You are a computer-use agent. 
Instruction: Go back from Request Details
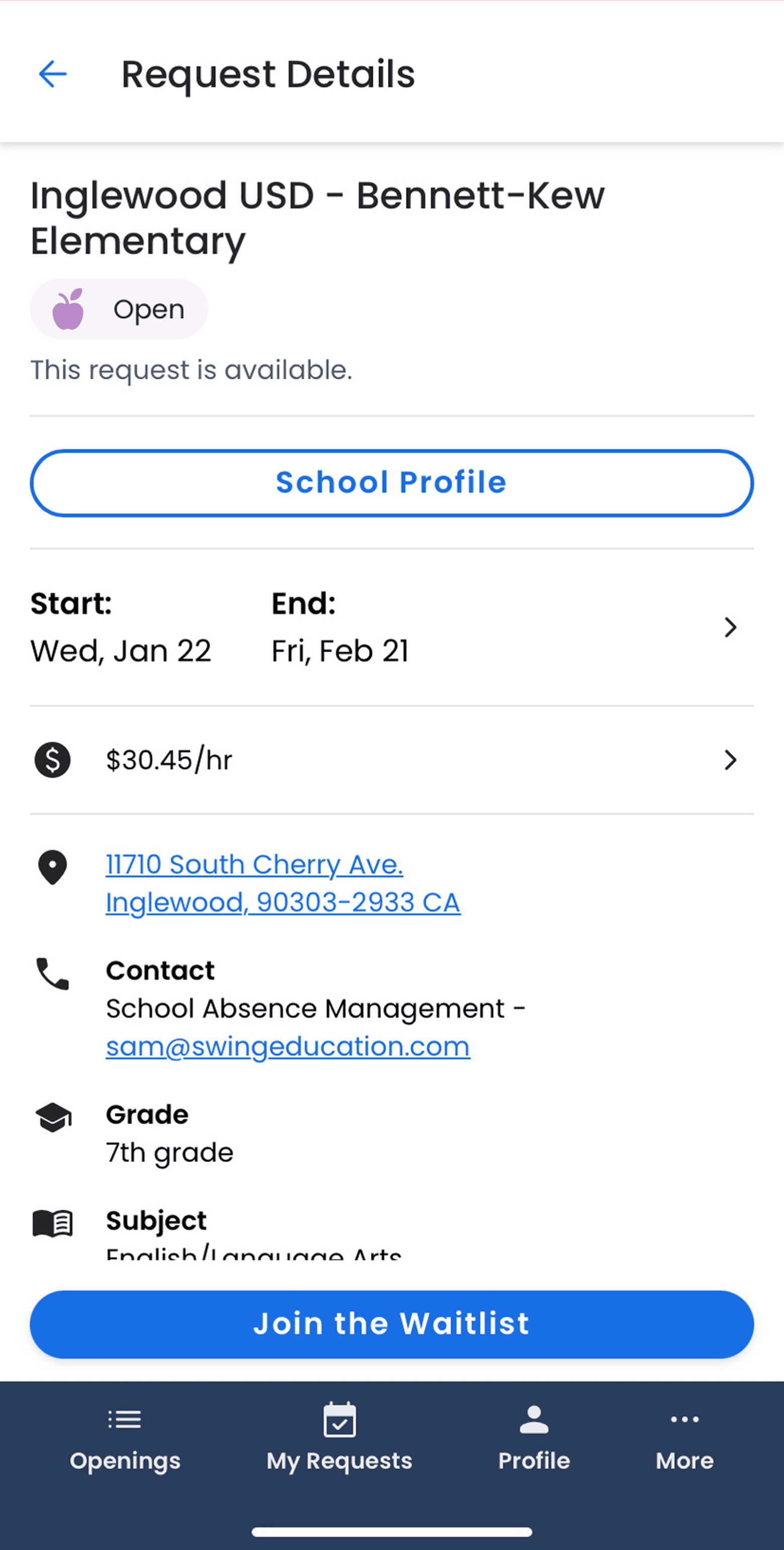(53, 74)
